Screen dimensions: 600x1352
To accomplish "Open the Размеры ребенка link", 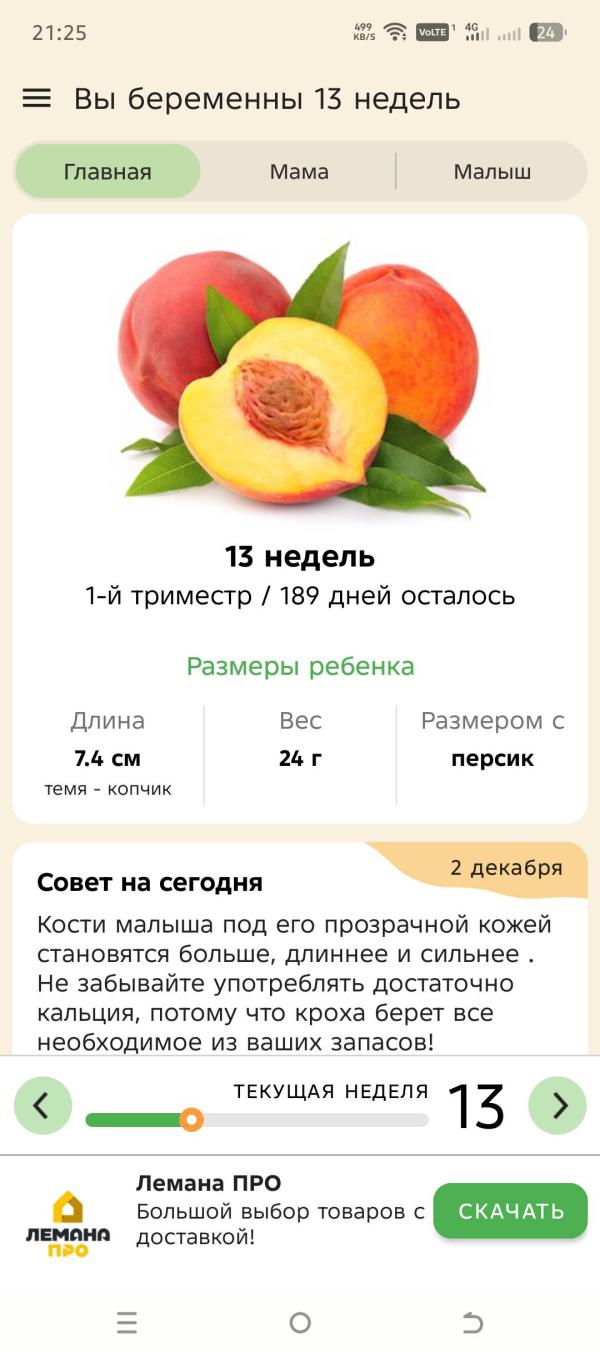I will click(300, 666).
